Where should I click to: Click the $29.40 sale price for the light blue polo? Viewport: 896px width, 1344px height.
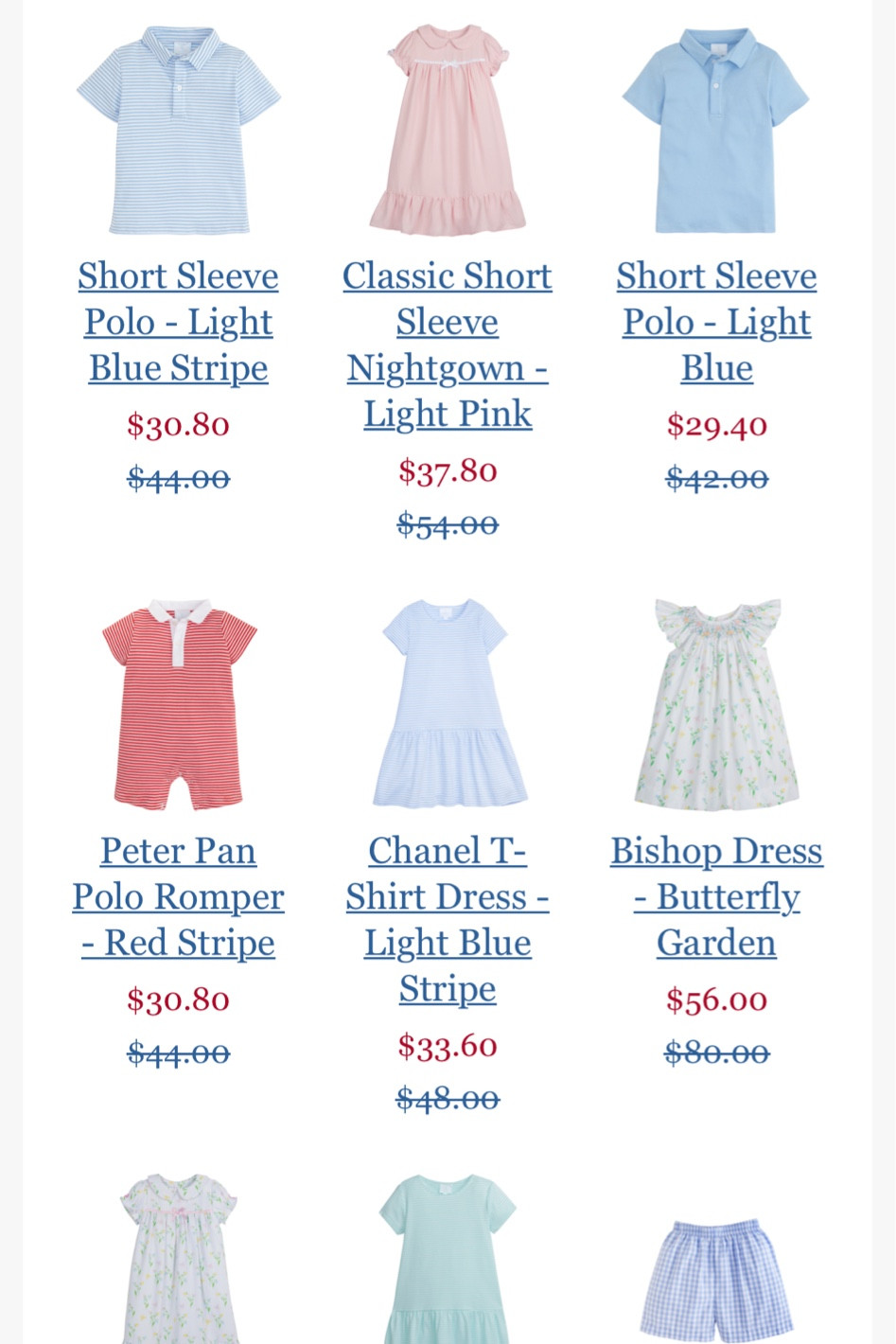click(x=716, y=425)
